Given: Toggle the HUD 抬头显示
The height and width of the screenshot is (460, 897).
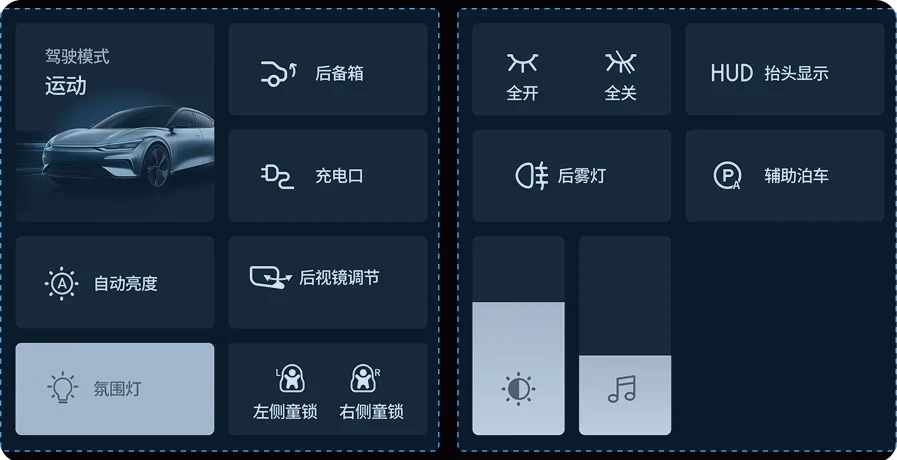Looking at the screenshot, I should pos(785,70).
